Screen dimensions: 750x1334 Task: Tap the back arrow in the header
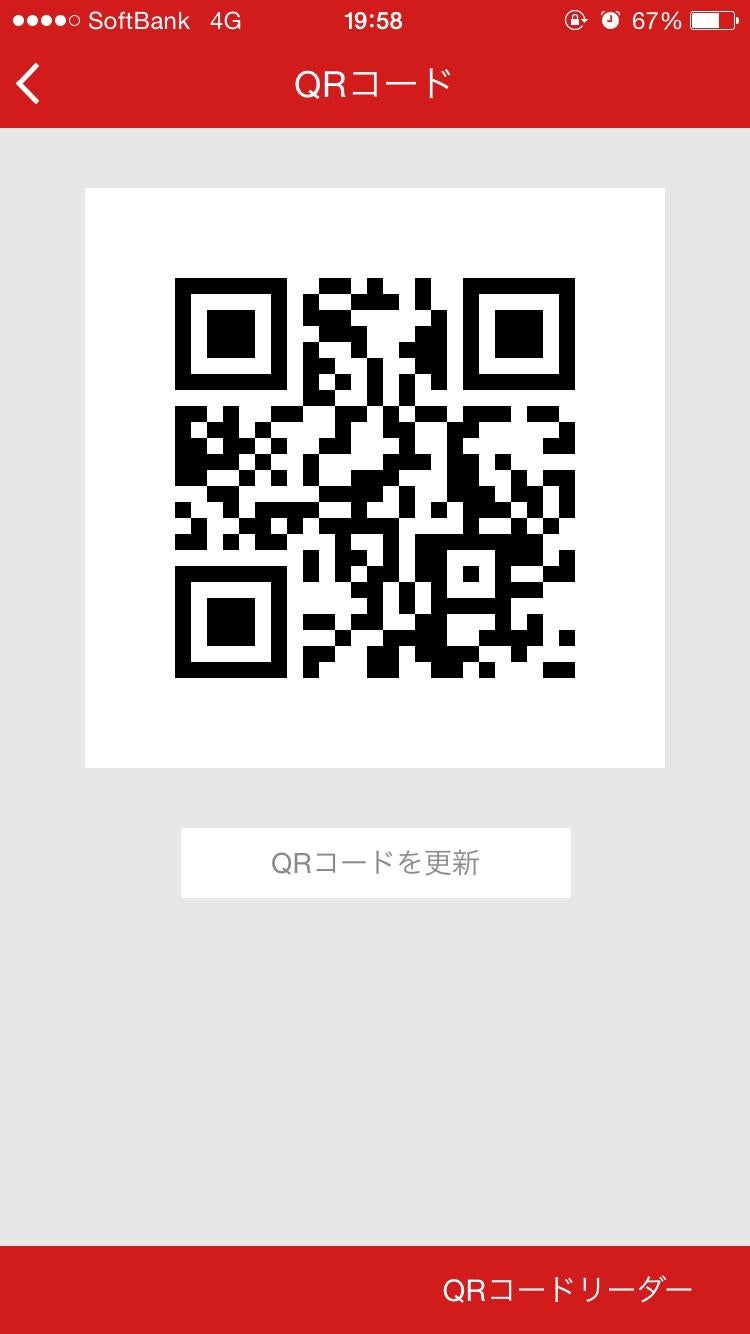pyautogui.click(x=28, y=83)
